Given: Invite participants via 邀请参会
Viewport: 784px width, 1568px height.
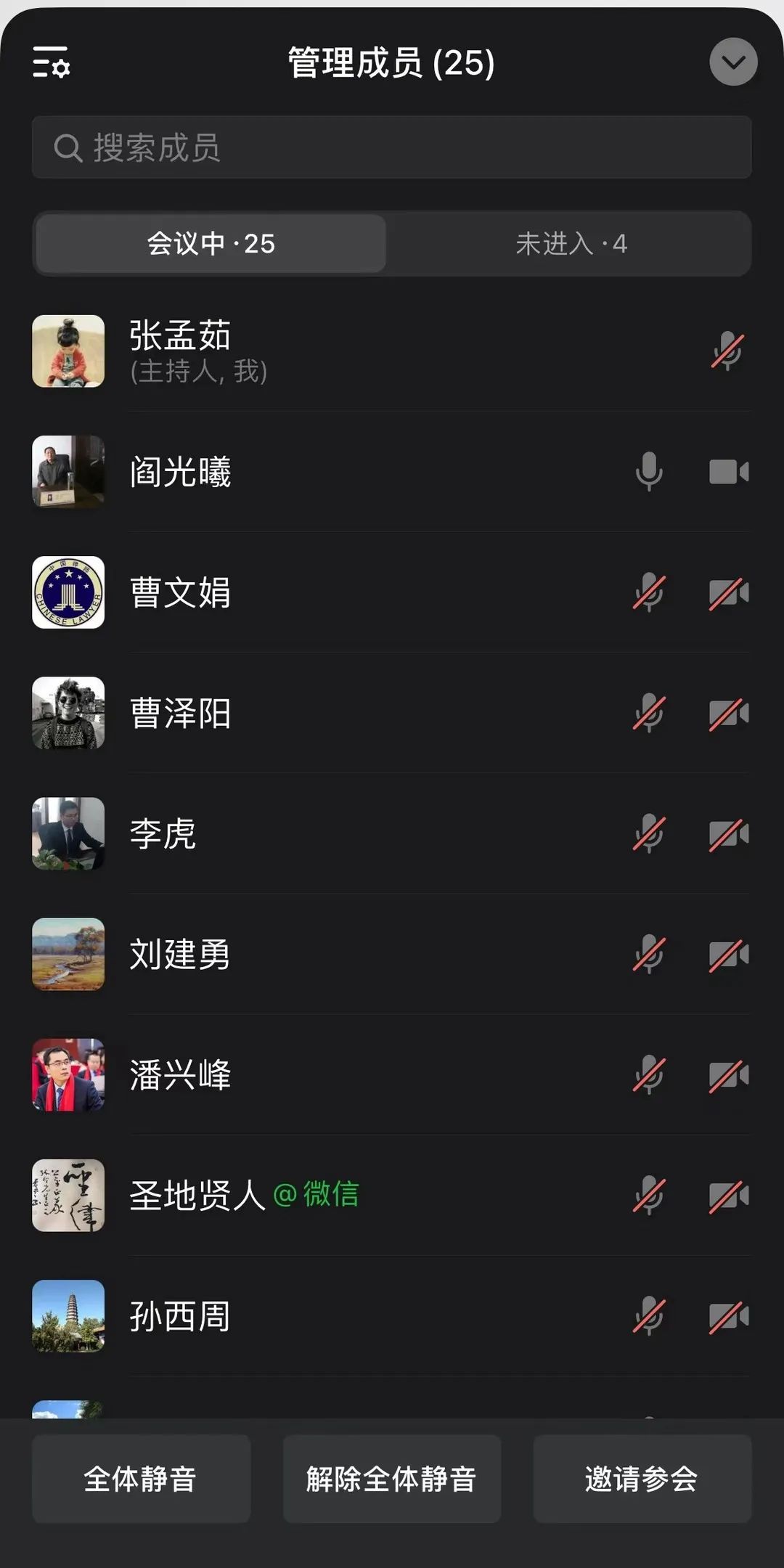Looking at the screenshot, I should (642, 1479).
